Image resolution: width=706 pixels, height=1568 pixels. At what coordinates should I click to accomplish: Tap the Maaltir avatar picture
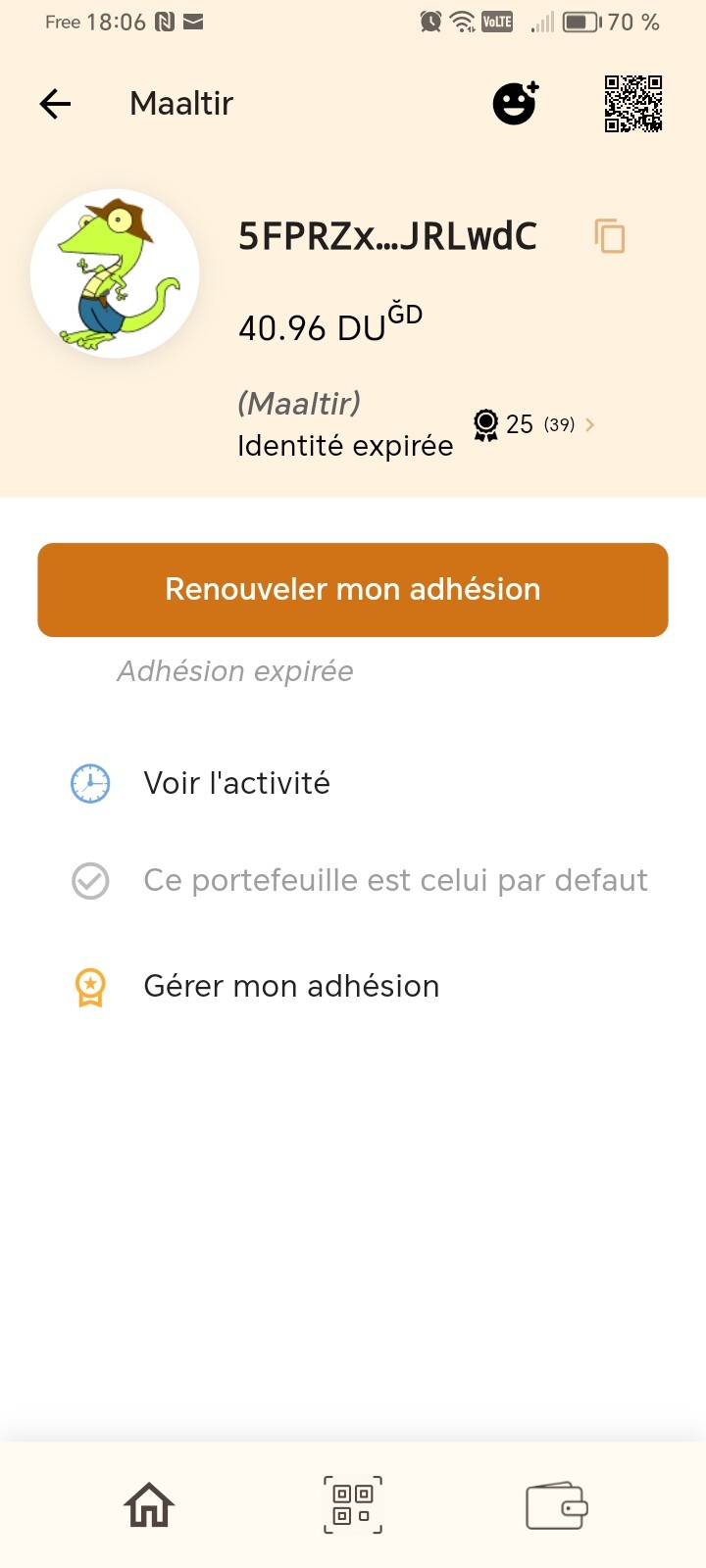(x=116, y=273)
